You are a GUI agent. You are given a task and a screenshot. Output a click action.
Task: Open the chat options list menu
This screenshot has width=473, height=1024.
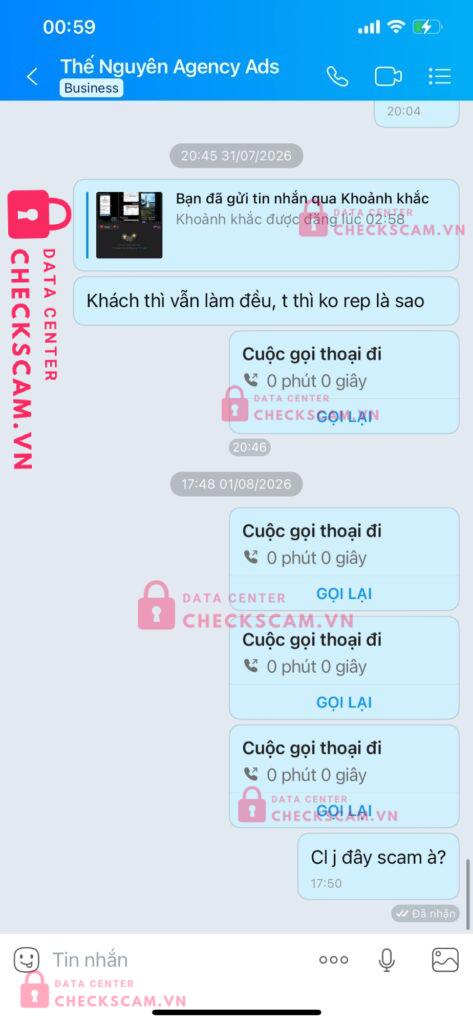click(440, 76)
